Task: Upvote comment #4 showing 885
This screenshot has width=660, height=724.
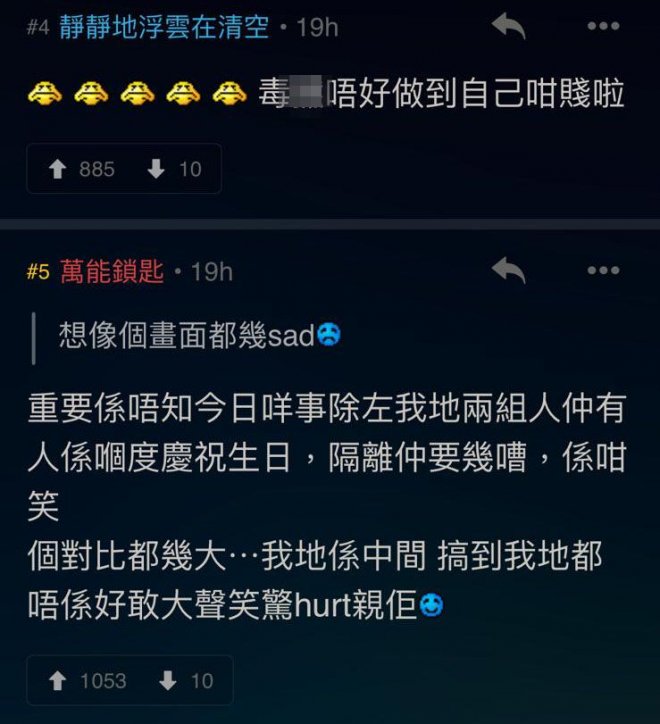Action: coord(82,169)
